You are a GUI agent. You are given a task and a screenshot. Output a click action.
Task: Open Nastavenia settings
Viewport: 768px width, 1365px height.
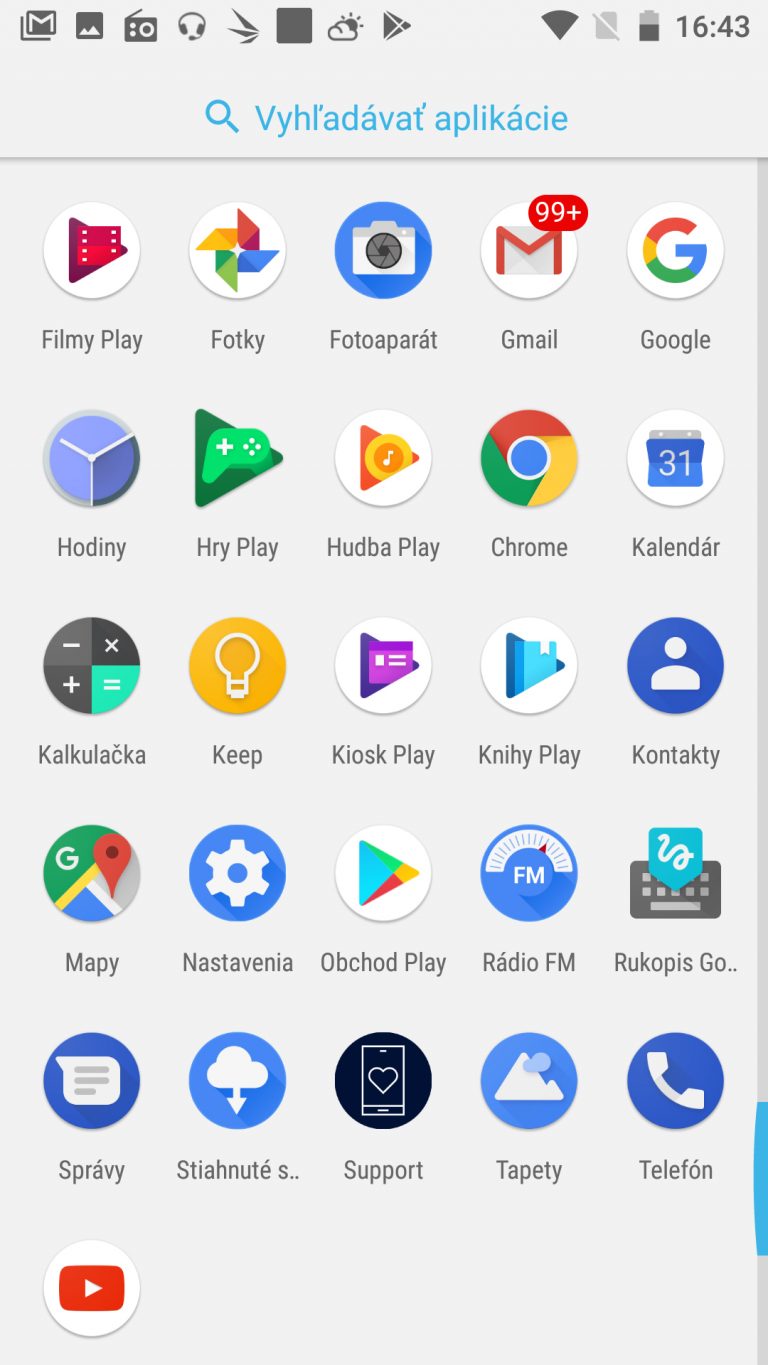(237, 874)
